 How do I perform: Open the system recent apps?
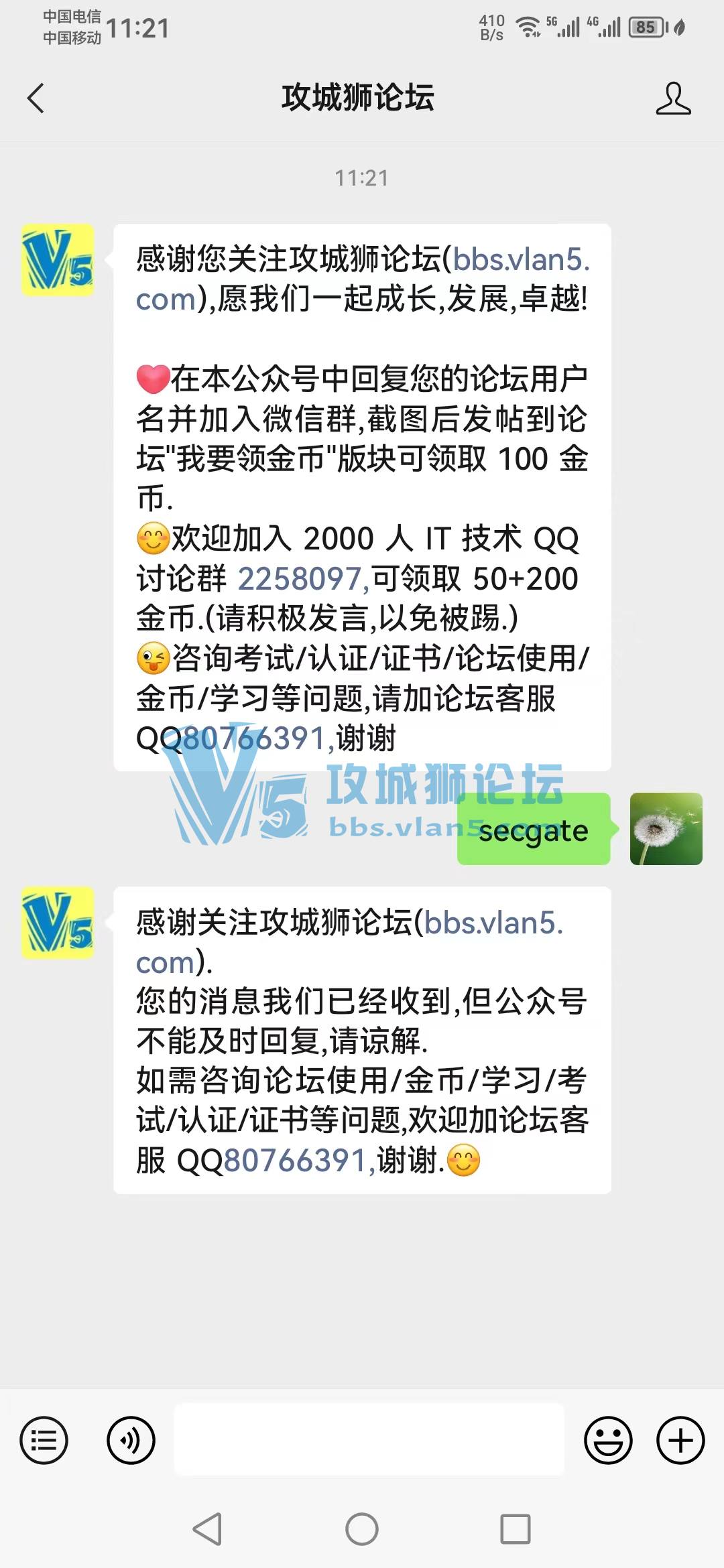click(515, 1530)
